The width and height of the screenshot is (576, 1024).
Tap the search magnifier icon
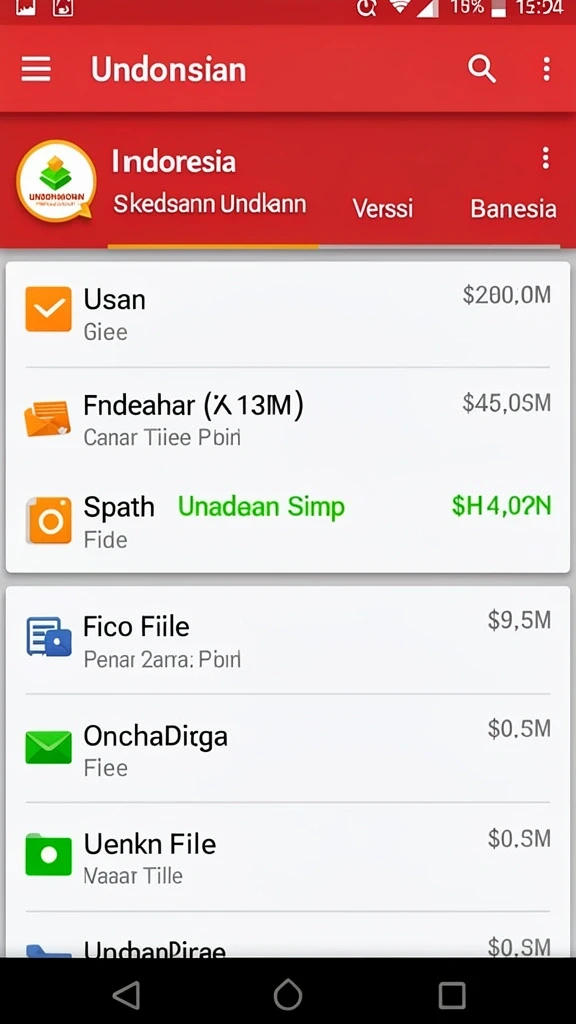pyautogui.click(x=482, y=69)
